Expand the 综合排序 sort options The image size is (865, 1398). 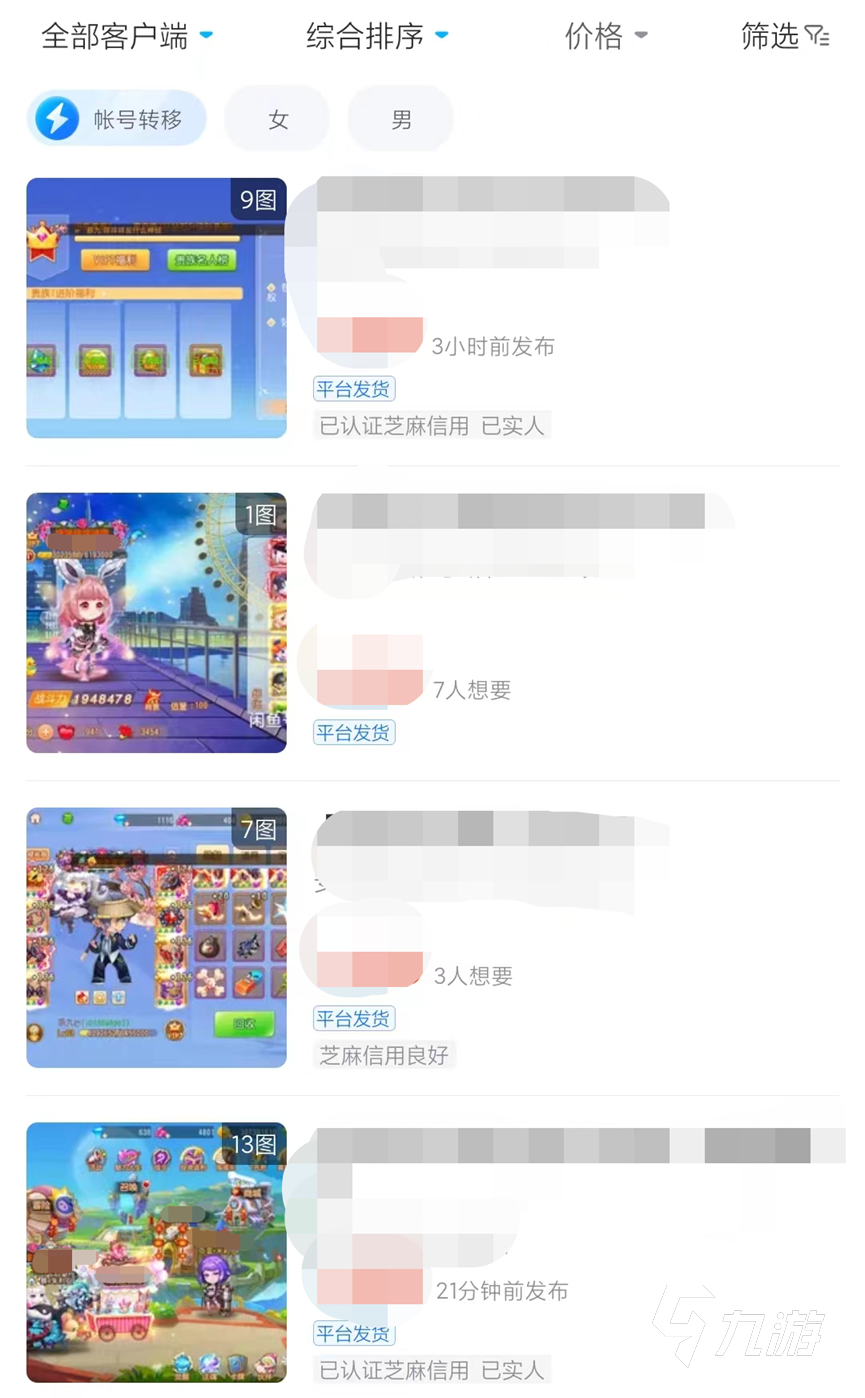(377, 37)
